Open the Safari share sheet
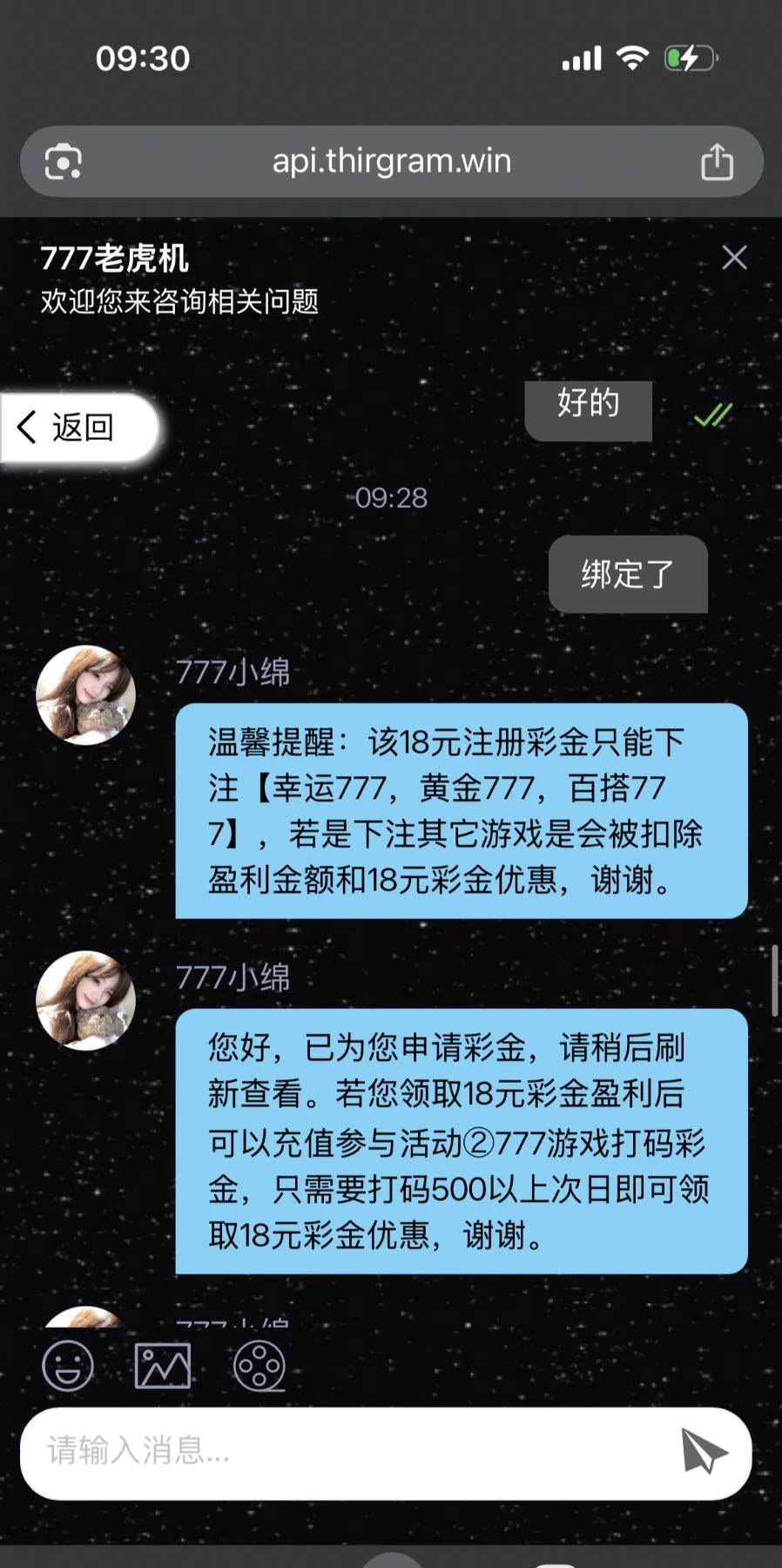782x1568 pixels. pyautogui.click(x=718, y=160)
